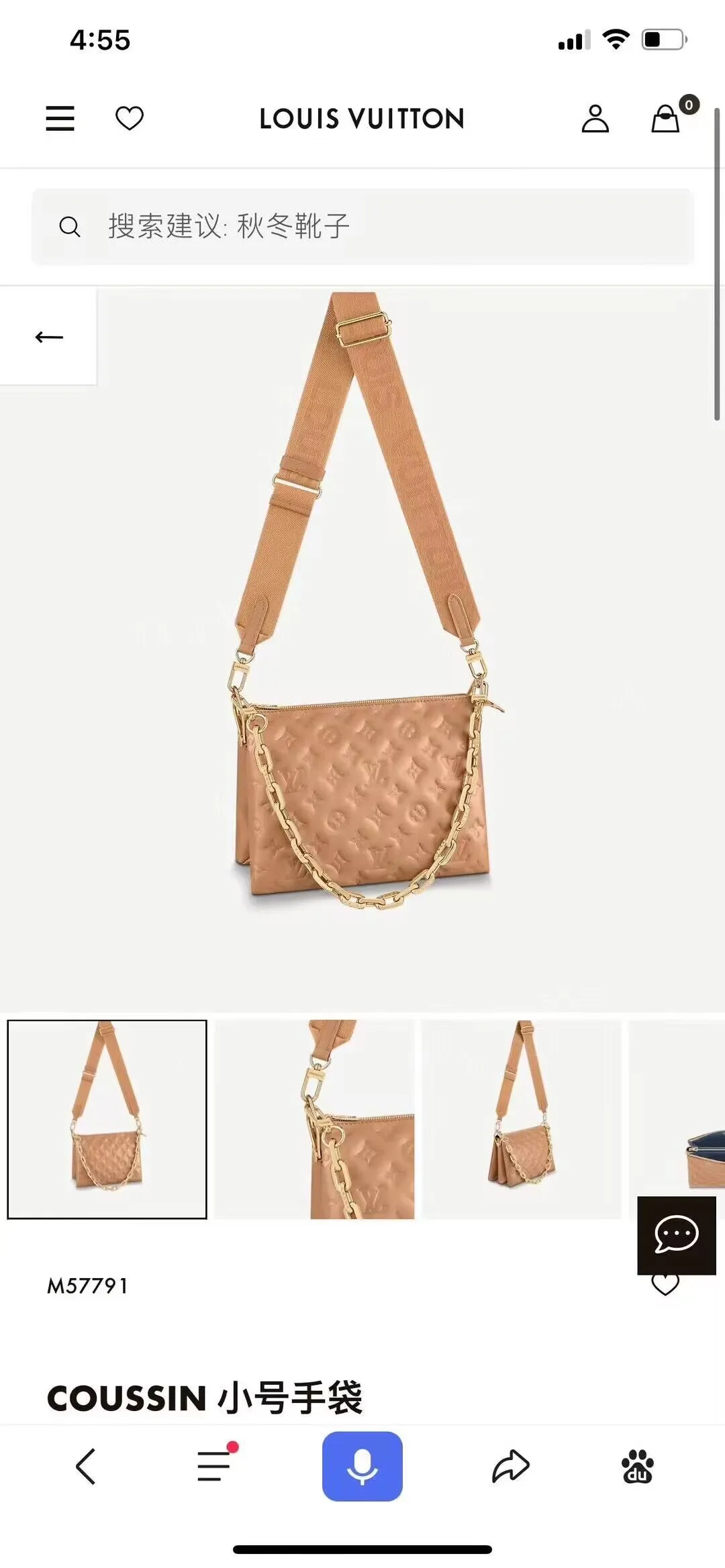The image size is (725, 1568).
Task: Start voice search with microphone
Action: (x=362, y=1466)
